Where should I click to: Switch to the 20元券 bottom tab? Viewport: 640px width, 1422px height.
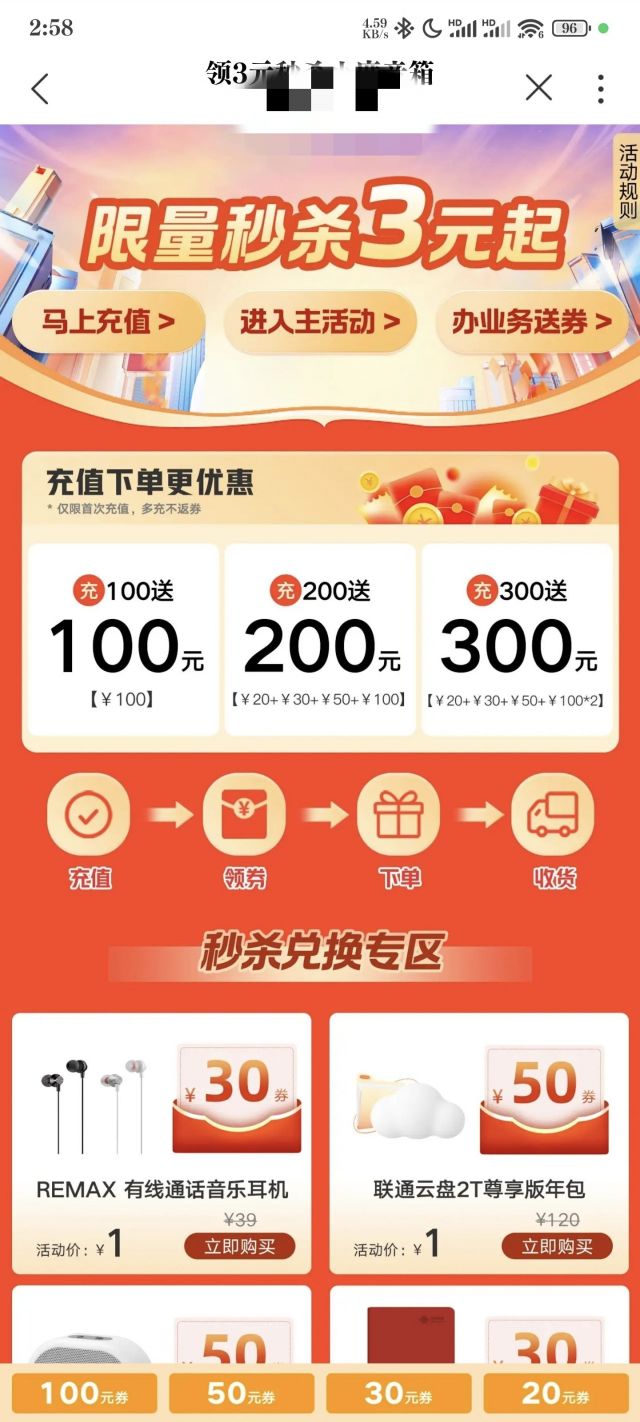point(555,1393)
